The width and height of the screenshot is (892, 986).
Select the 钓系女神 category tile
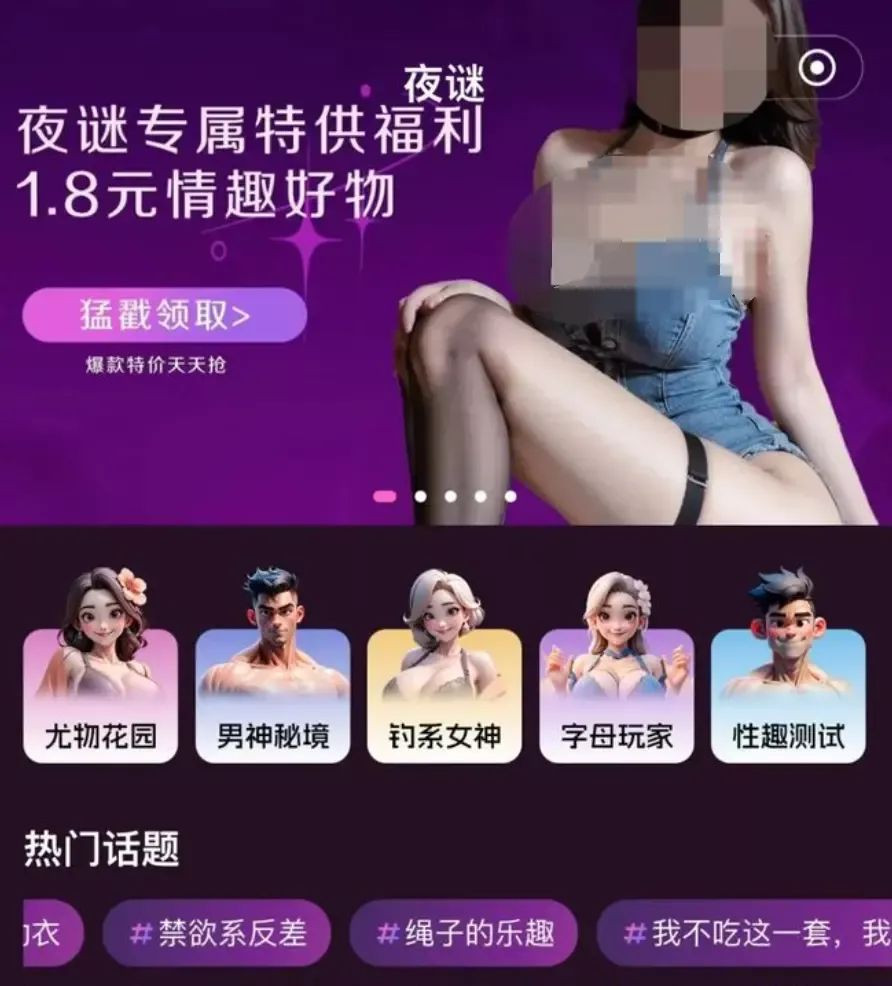[x=444, y=695]
